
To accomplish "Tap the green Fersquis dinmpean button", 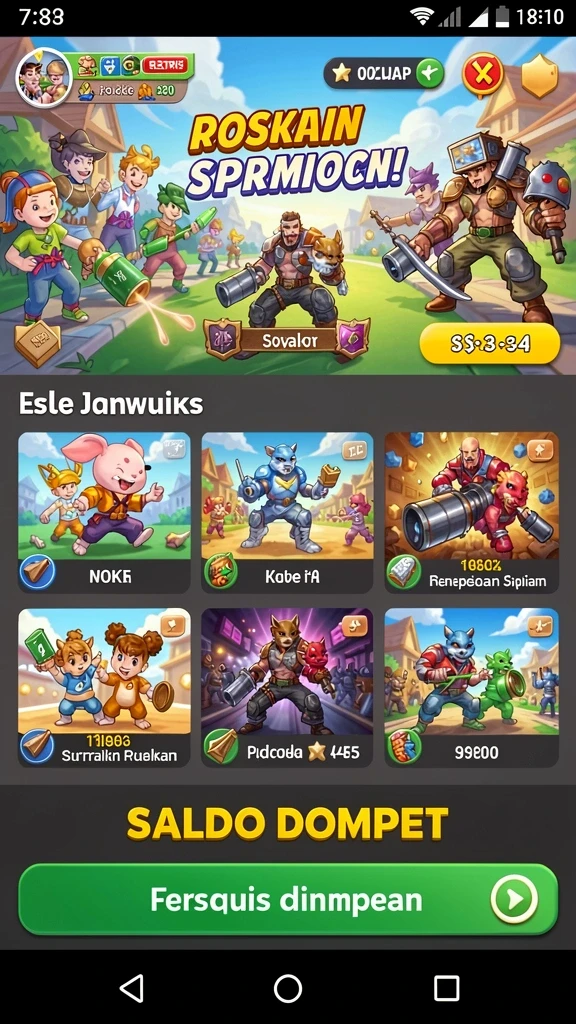I will coord(288,900).
